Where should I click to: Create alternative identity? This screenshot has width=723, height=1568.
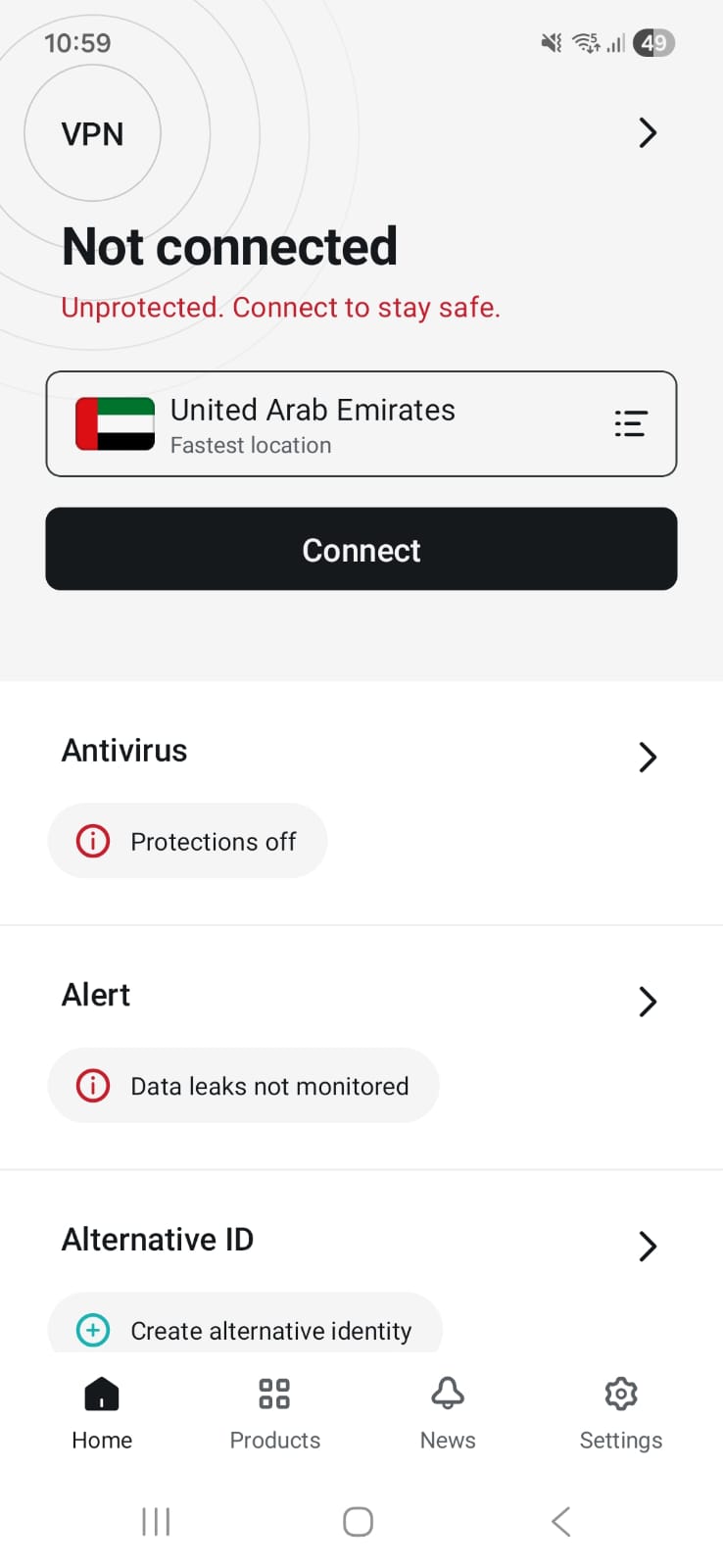click(x=245, y=1329)
